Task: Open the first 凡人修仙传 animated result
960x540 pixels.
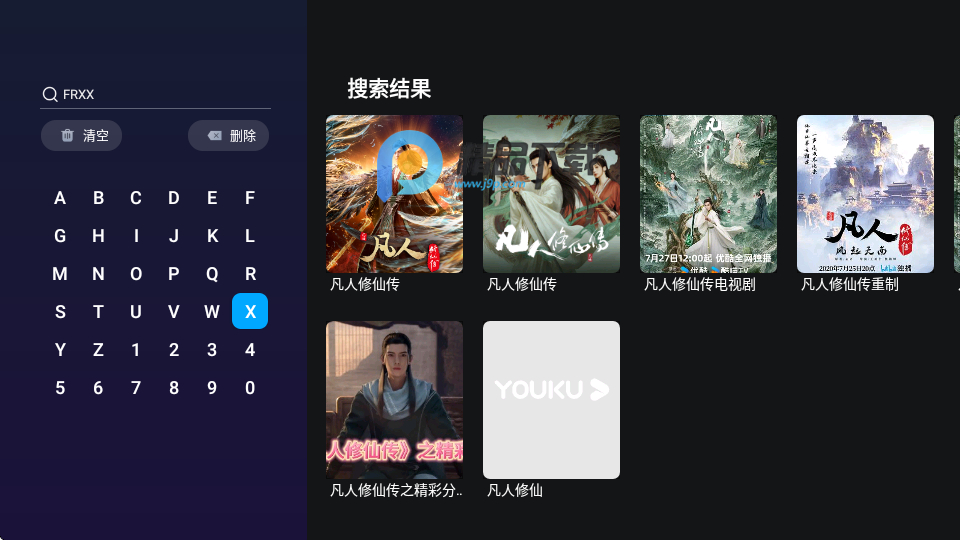Action: click(x=394, y=194)
